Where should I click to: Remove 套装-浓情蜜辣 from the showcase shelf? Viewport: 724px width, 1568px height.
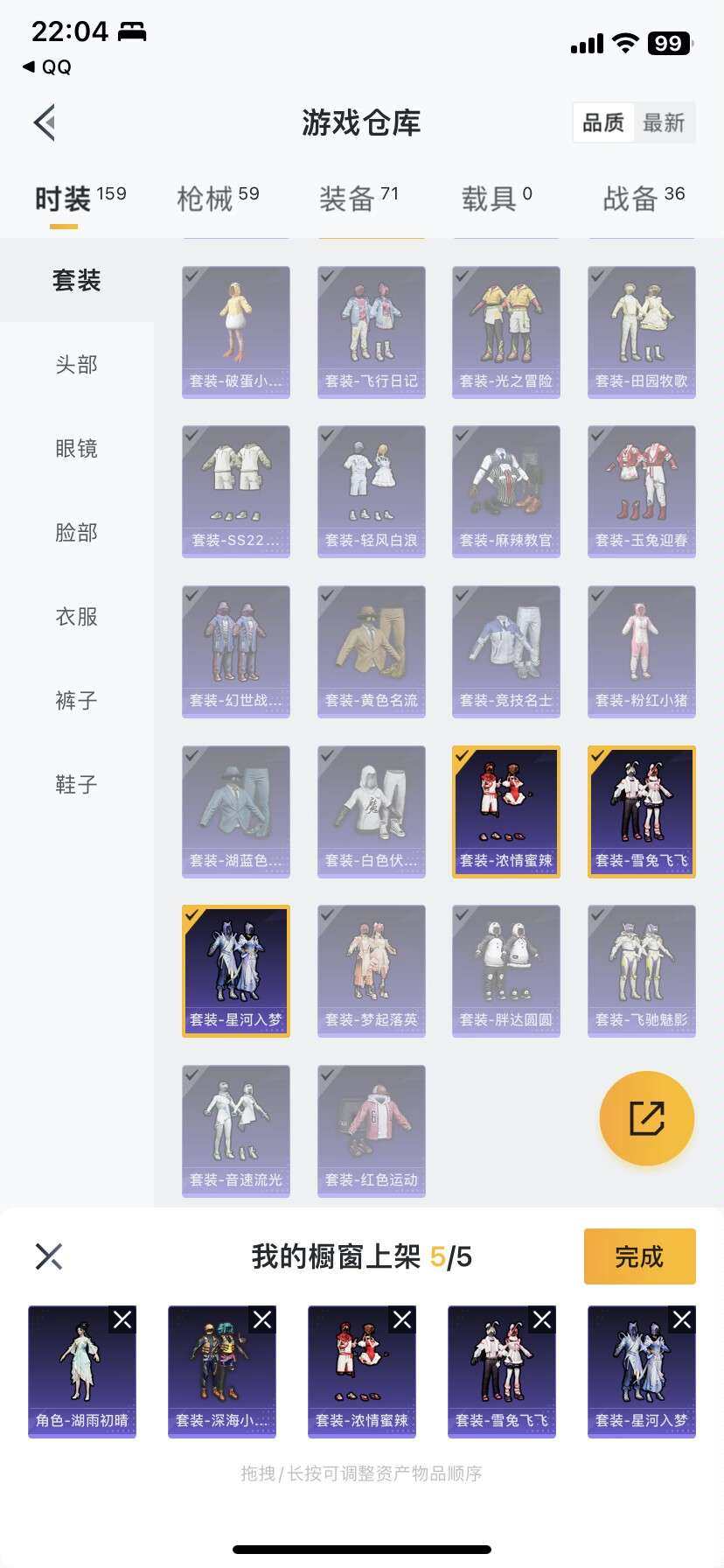coord(402,1319)
